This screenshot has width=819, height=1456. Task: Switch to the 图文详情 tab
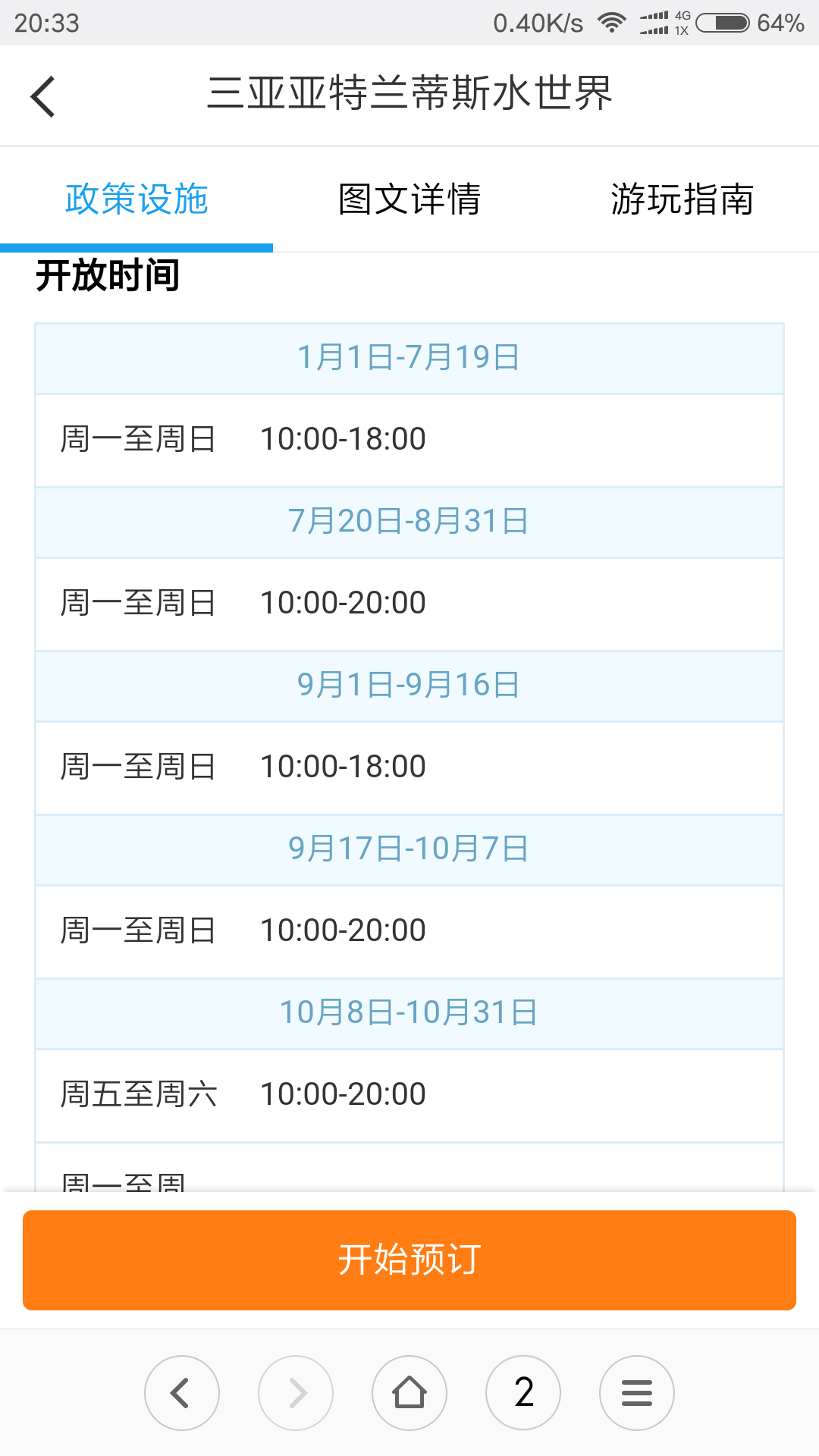tap(409, 199)
